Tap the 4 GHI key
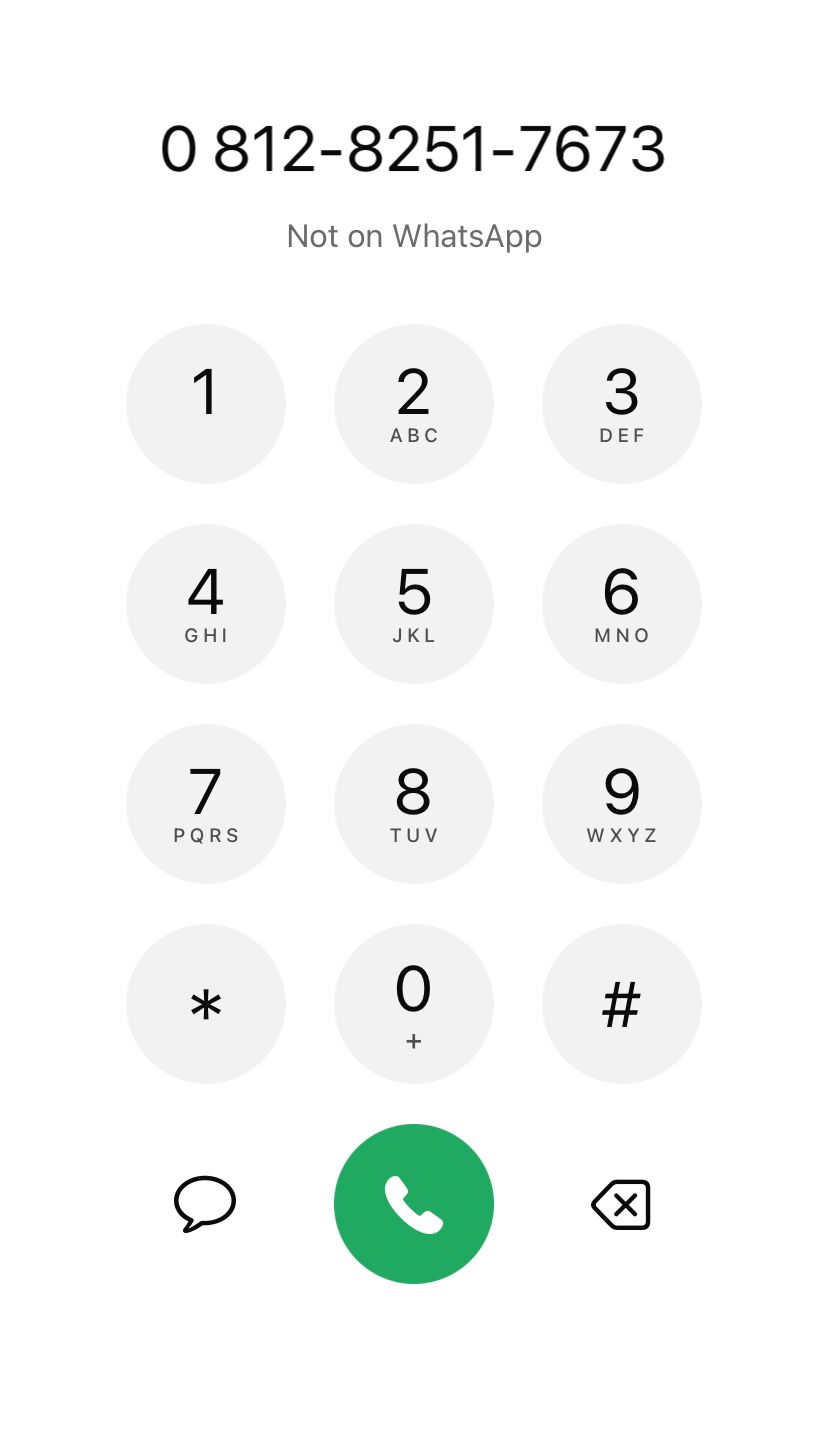The height and width of the screenshot is (1448, 828). (x=206, y=603)
